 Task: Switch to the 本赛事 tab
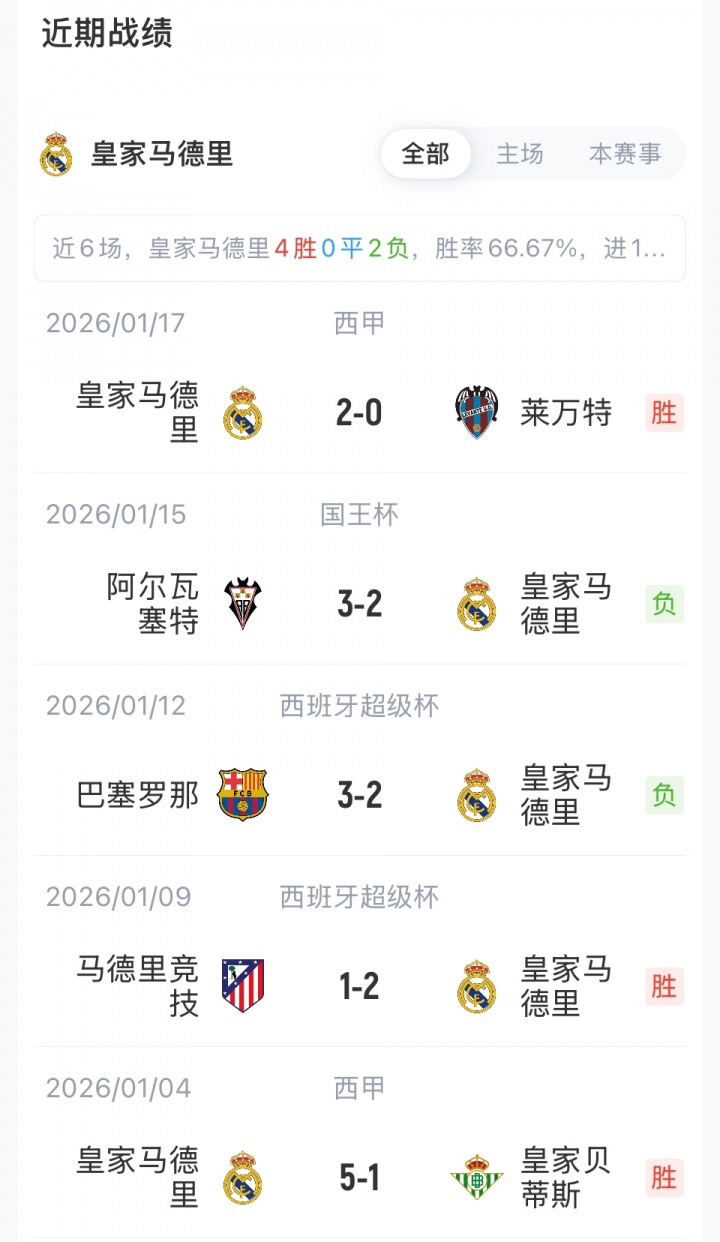tap(625, 154)
